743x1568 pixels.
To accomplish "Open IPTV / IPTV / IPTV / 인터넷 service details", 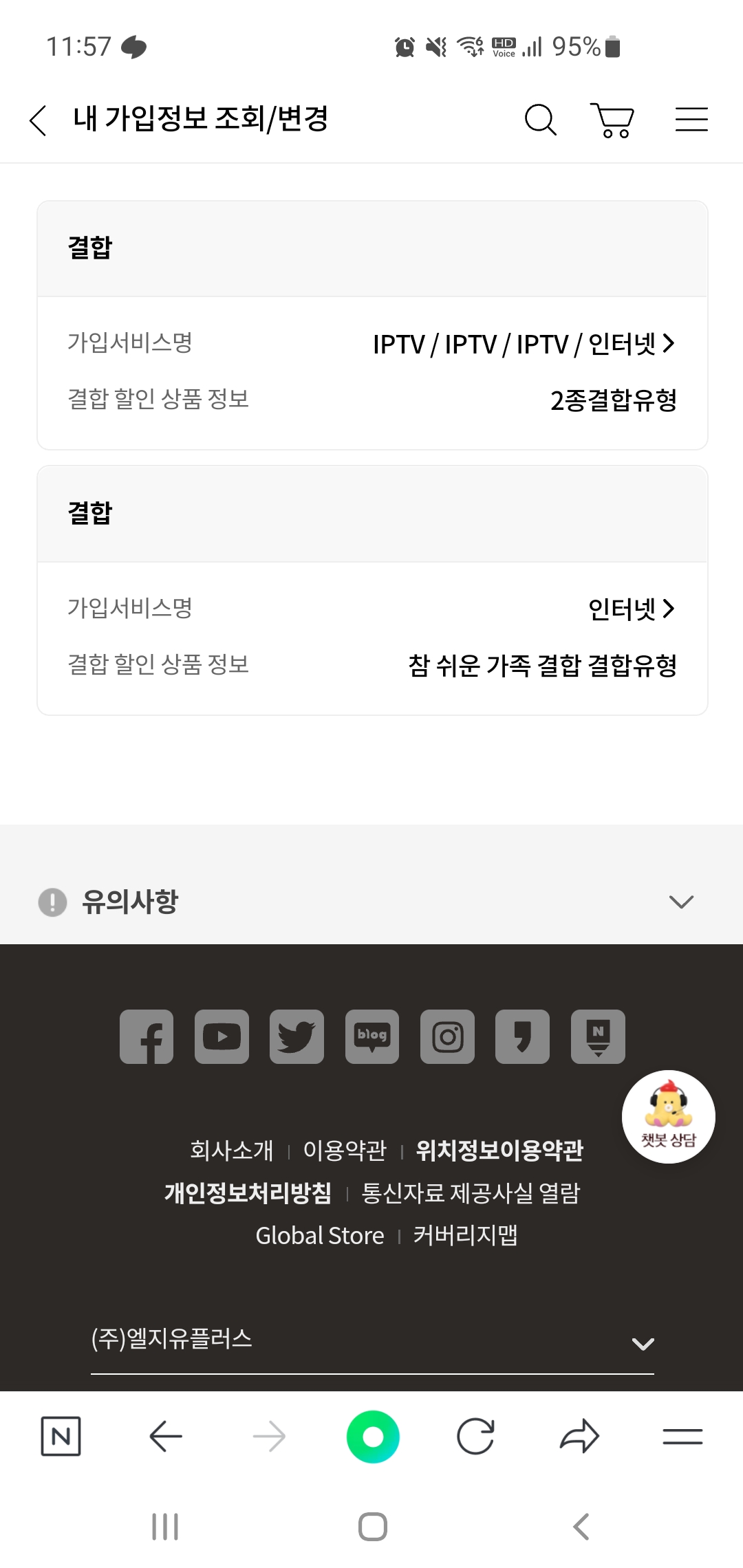I will point(524,343).
